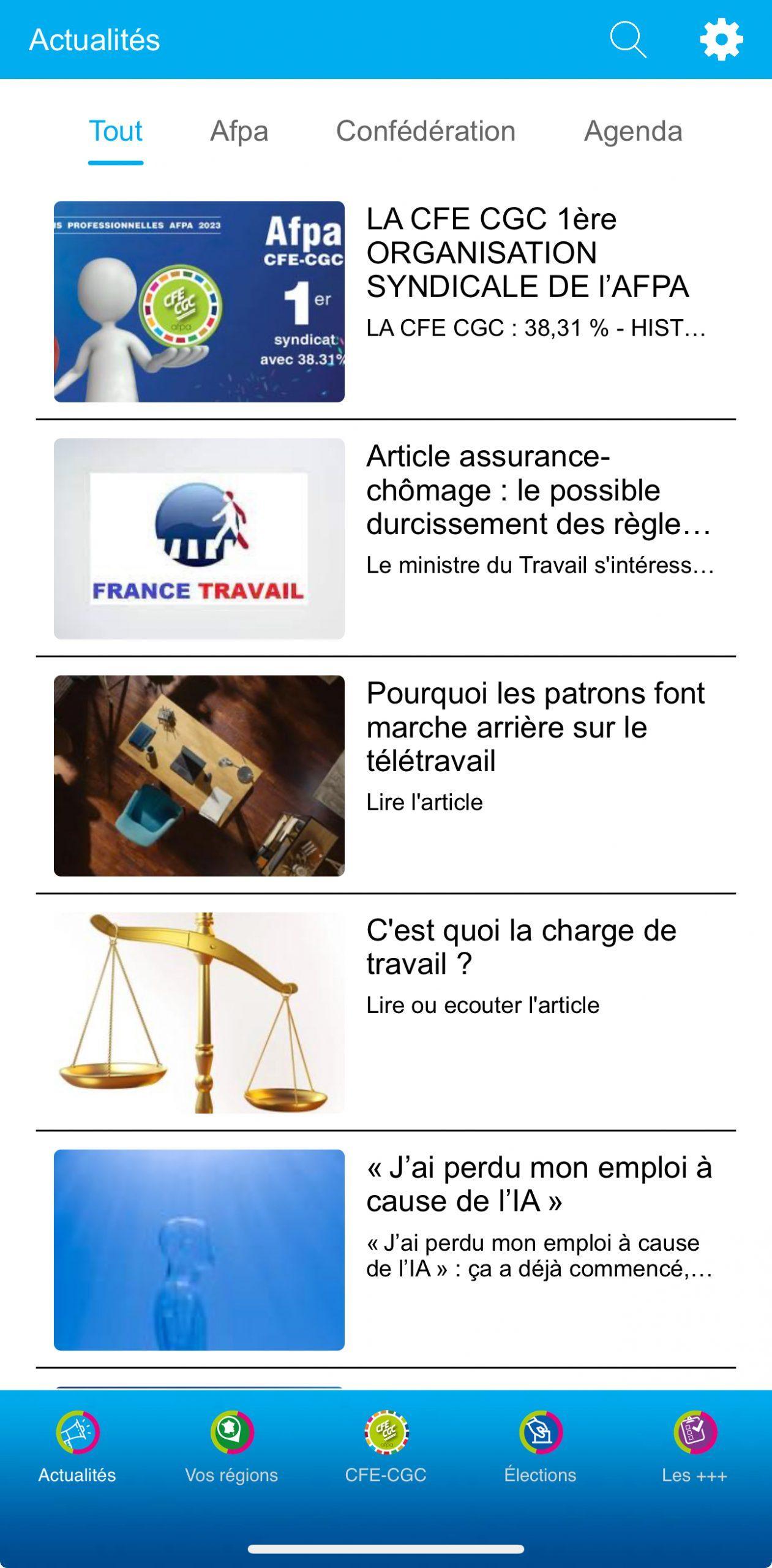Open the article about losing job to IA

point(386,1249)
